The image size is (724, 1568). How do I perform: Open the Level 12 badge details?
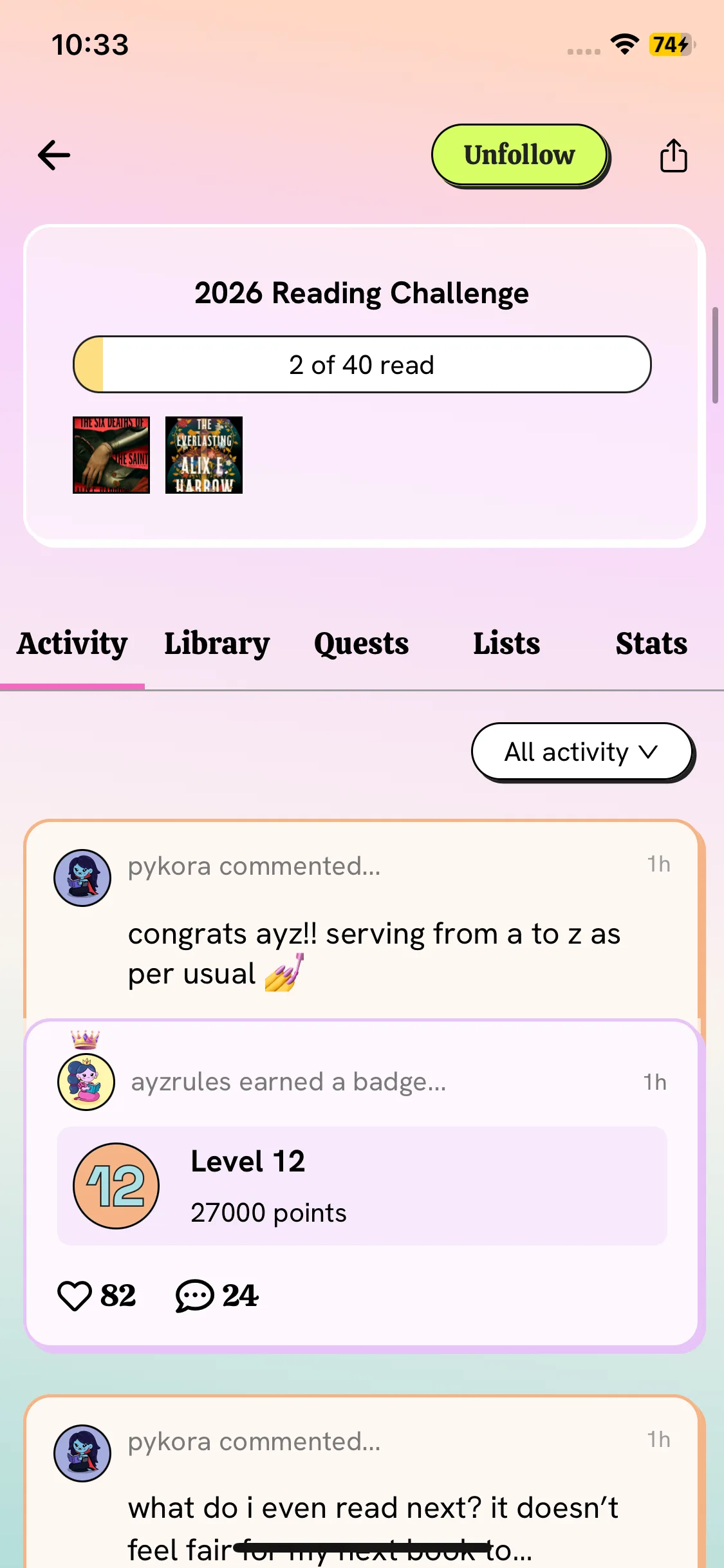(362, 1186)
